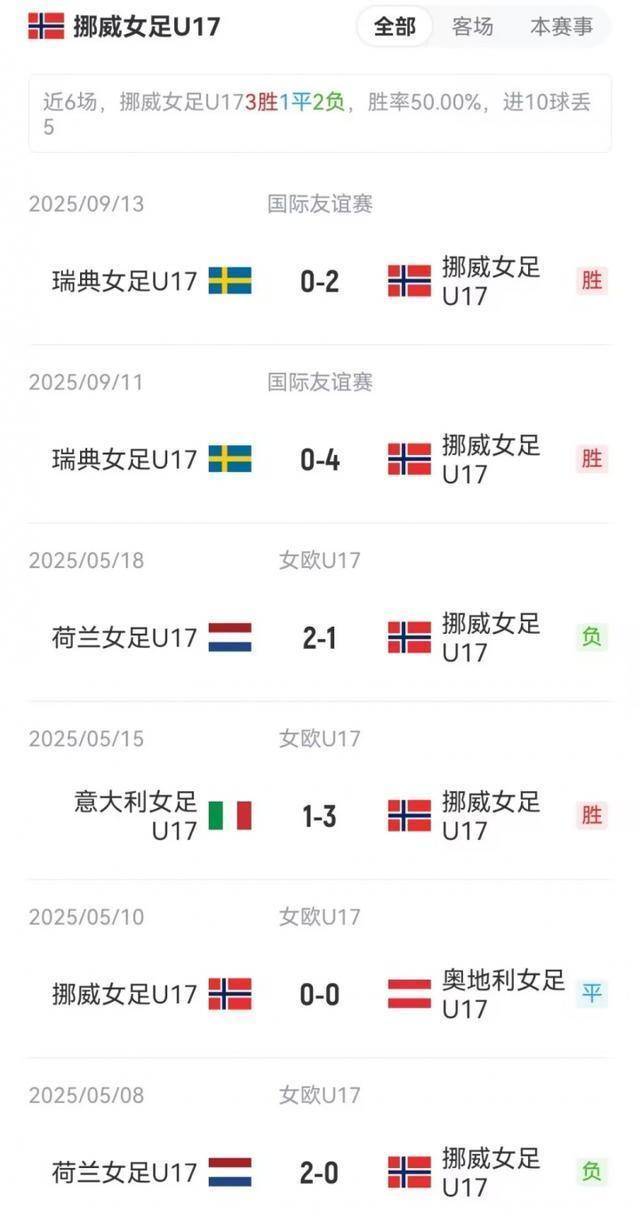640x1218 pixels.
Task: Select the 客场 filter tab
Action: (x=472, y=27)
